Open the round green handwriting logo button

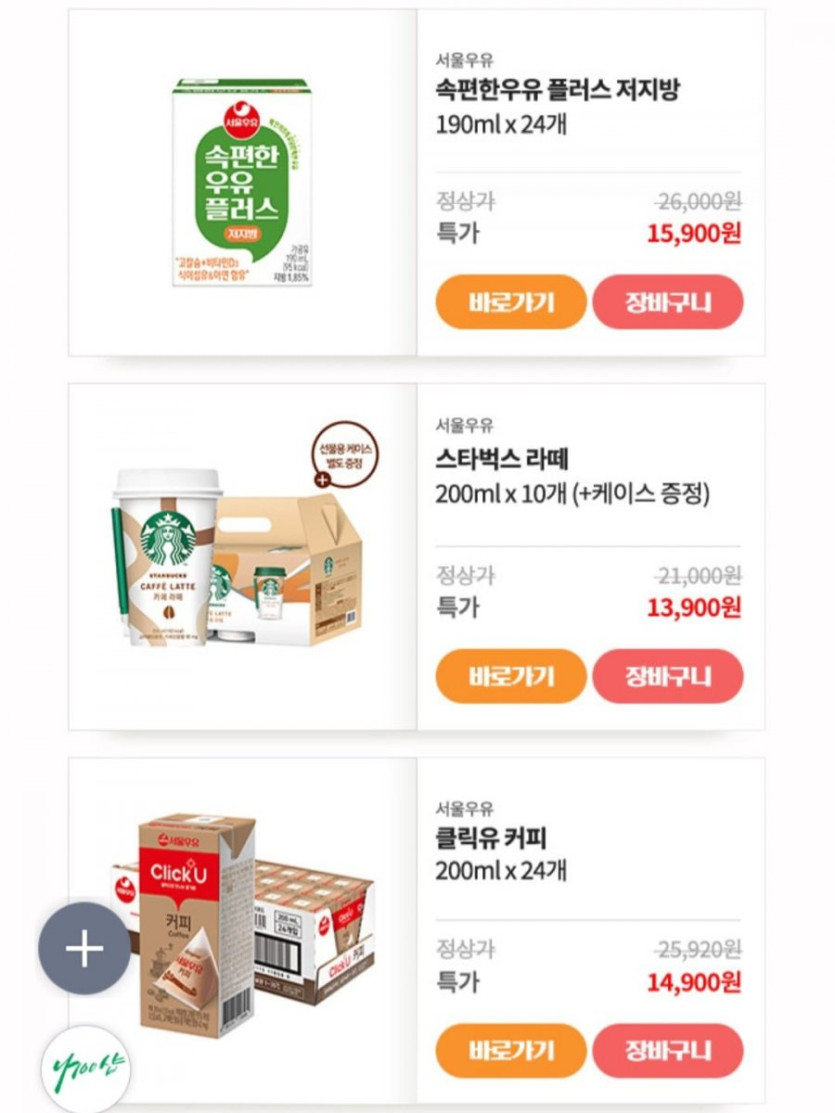[85, 1070]
